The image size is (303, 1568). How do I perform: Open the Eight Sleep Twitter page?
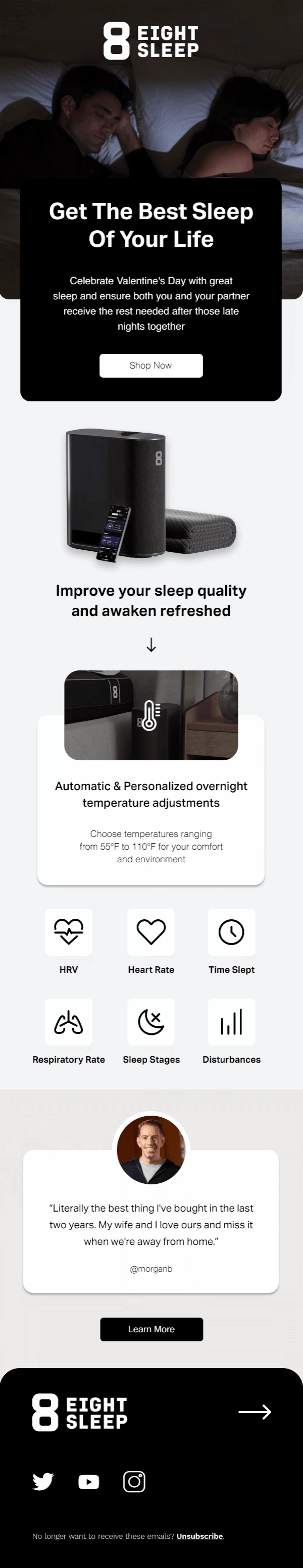(43, 1481)
